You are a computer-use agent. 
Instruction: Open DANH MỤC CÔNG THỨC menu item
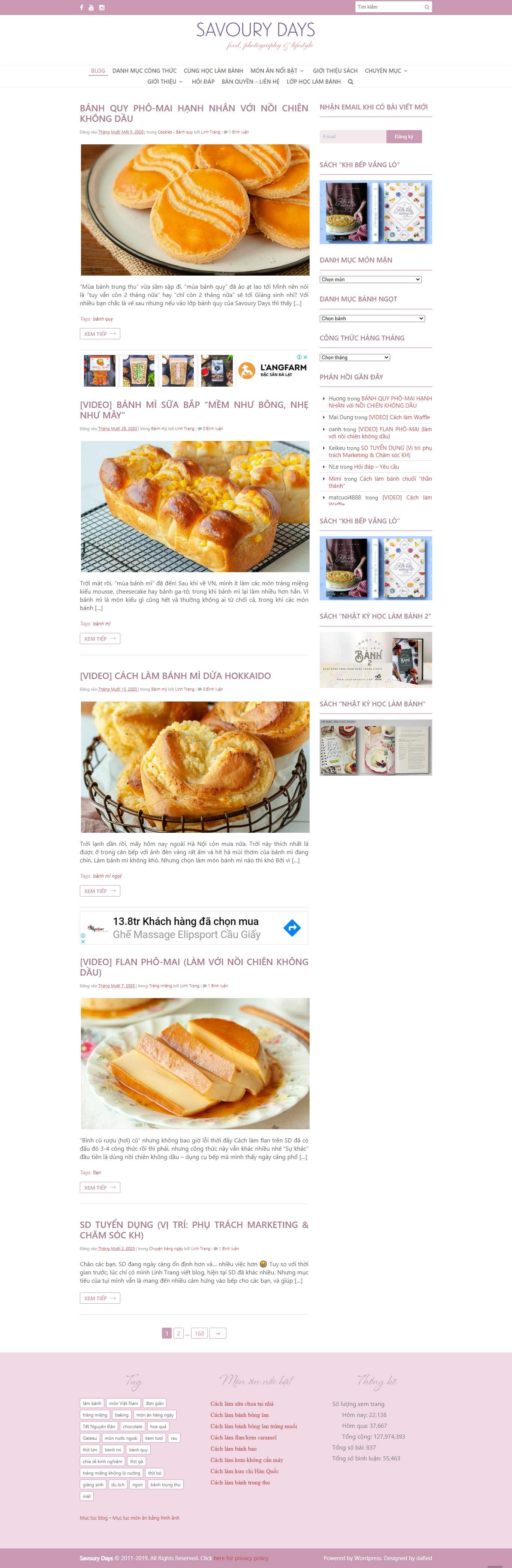pos(144,70)
